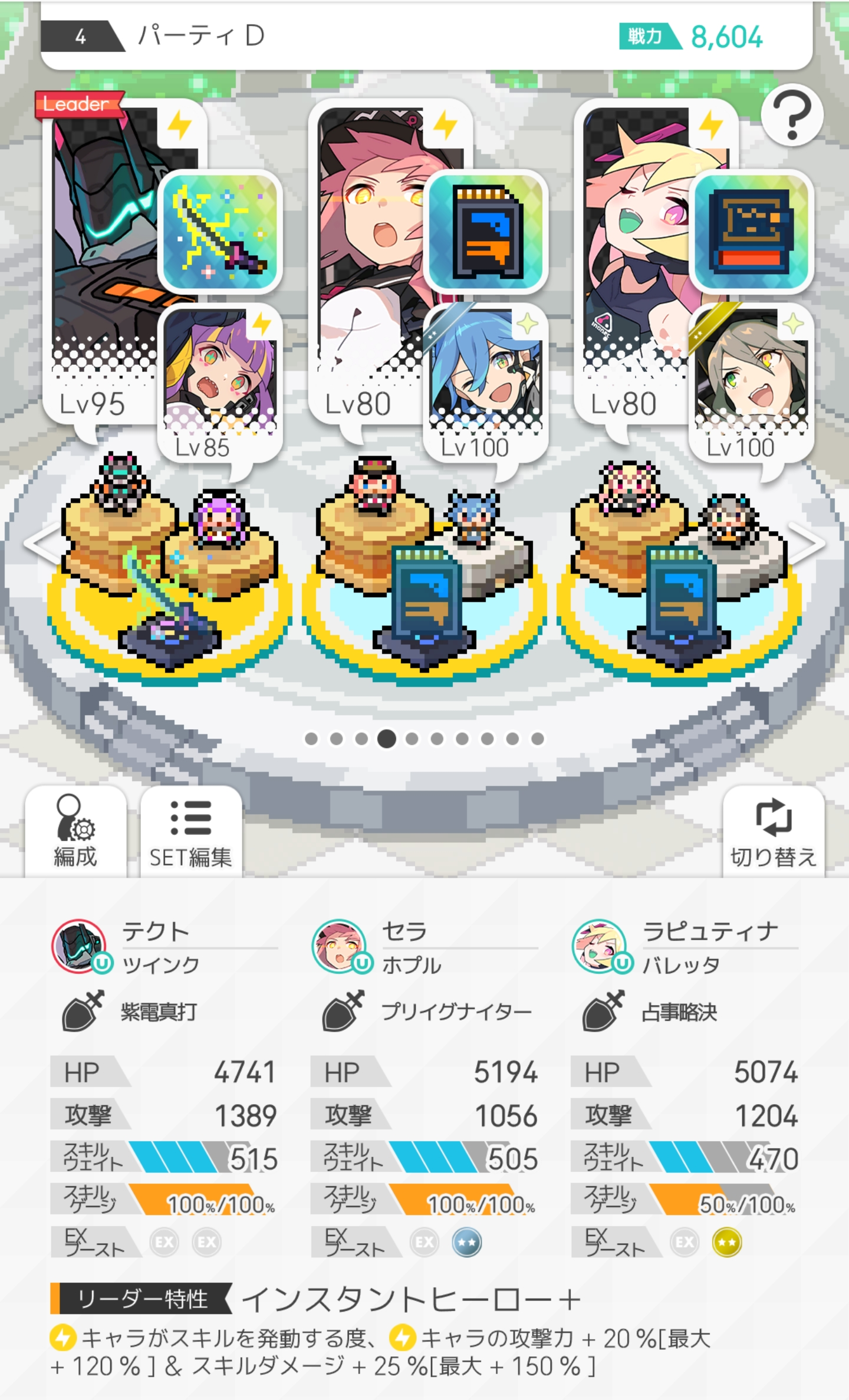Tap the 切り替え switch button
849x1400 pixels.
(773, 831)
